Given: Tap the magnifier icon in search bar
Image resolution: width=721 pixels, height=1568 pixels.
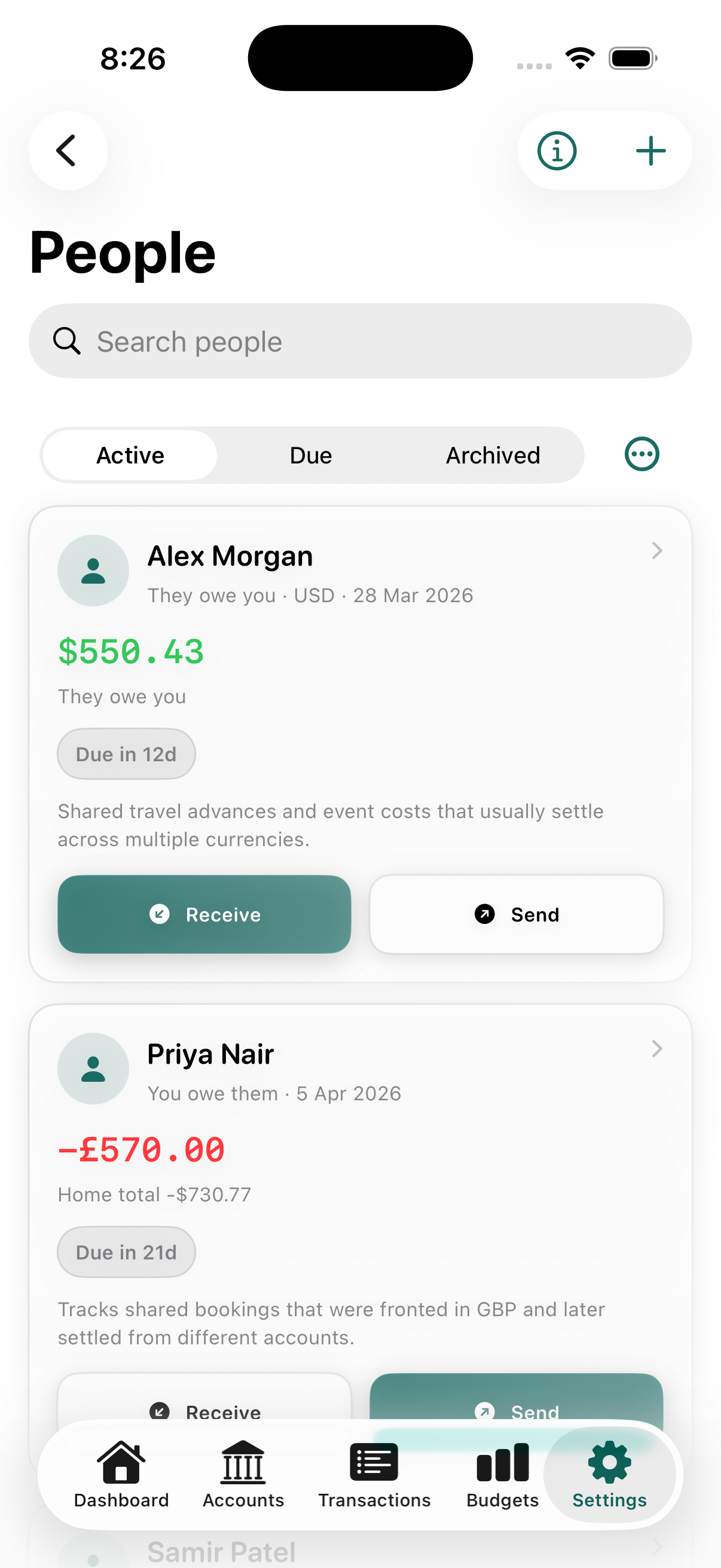Looking at the screenshot, I should 67,341.
